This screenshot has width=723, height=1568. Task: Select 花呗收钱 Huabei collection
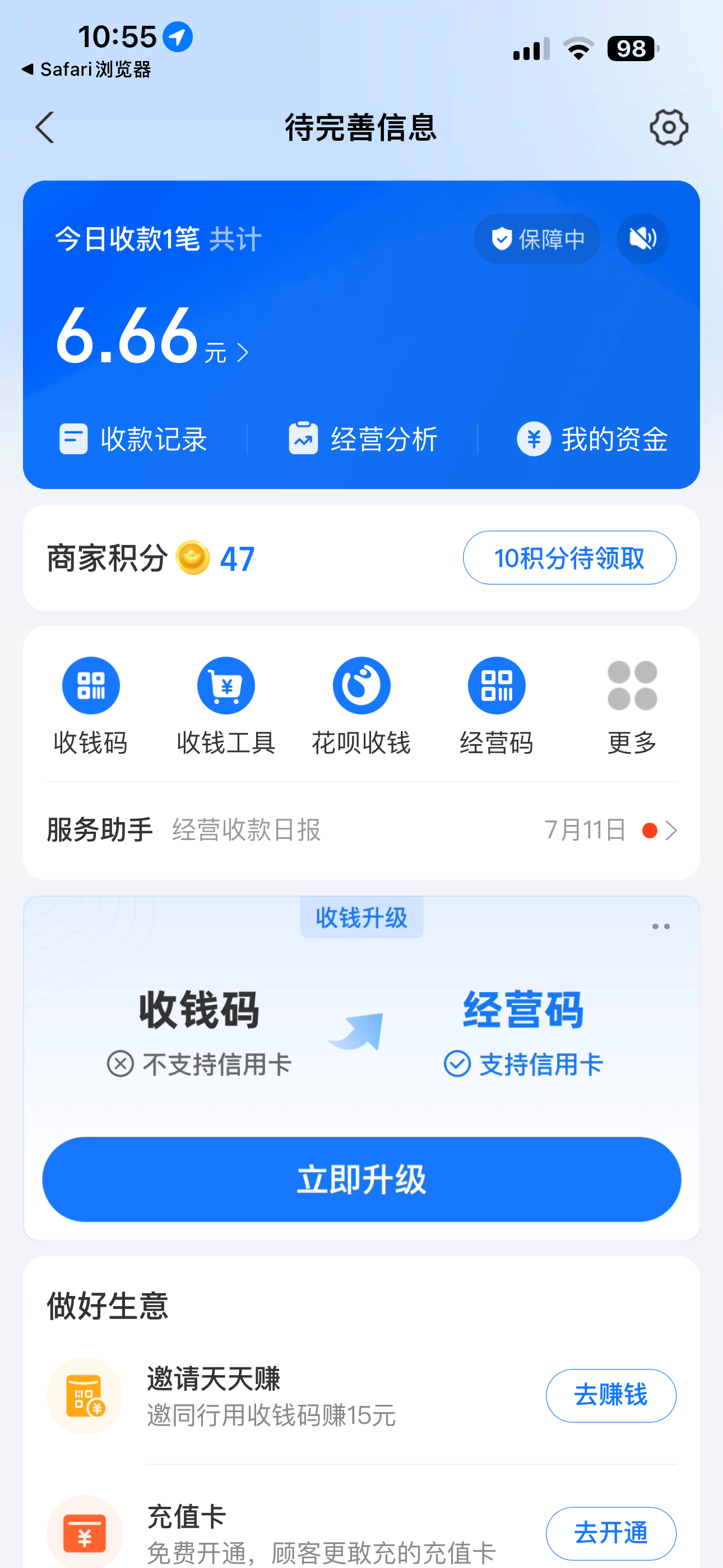click(361, 705)
